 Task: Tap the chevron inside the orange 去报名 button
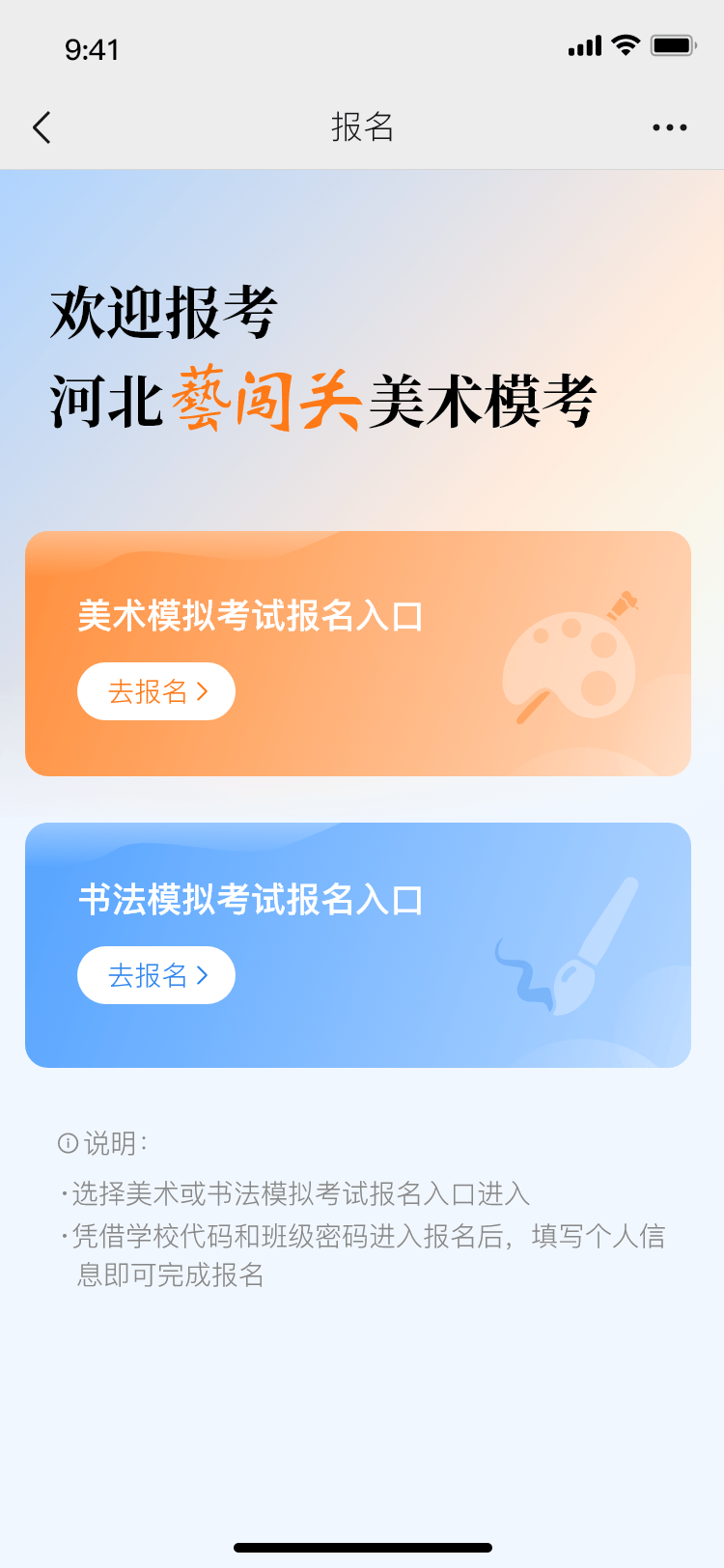point(204,690)
